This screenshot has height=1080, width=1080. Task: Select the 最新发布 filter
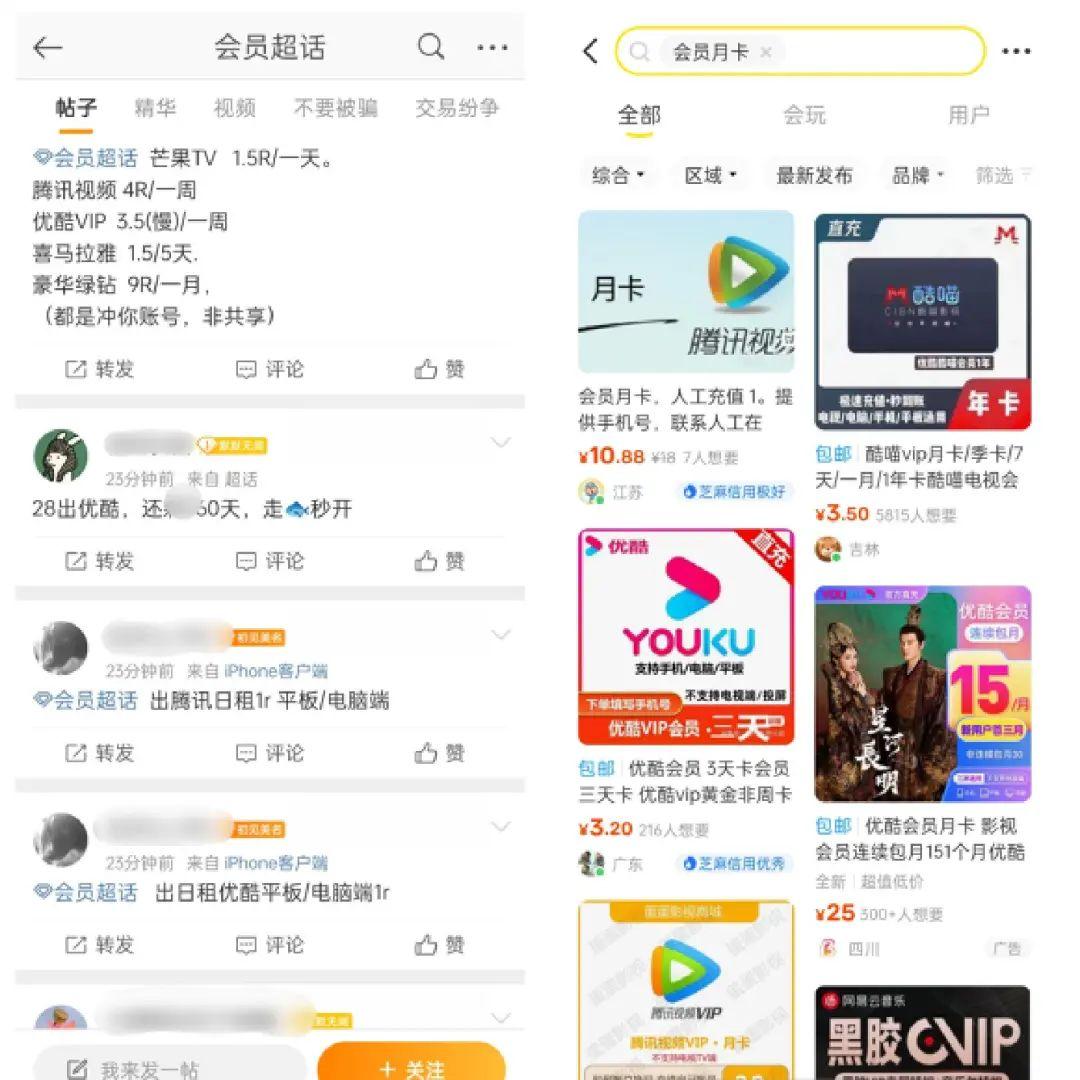tap(814, 176)
